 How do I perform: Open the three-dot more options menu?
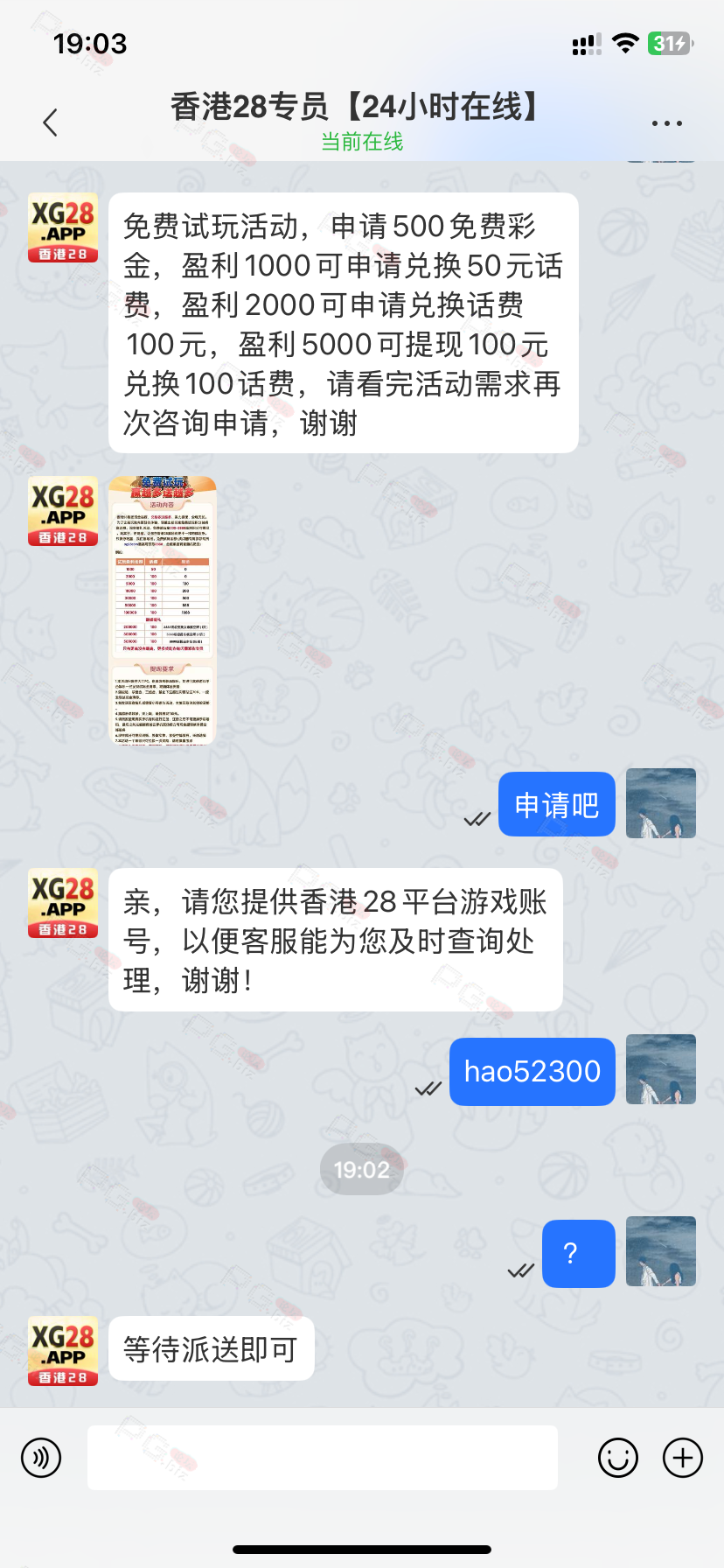tap(666, 123)
